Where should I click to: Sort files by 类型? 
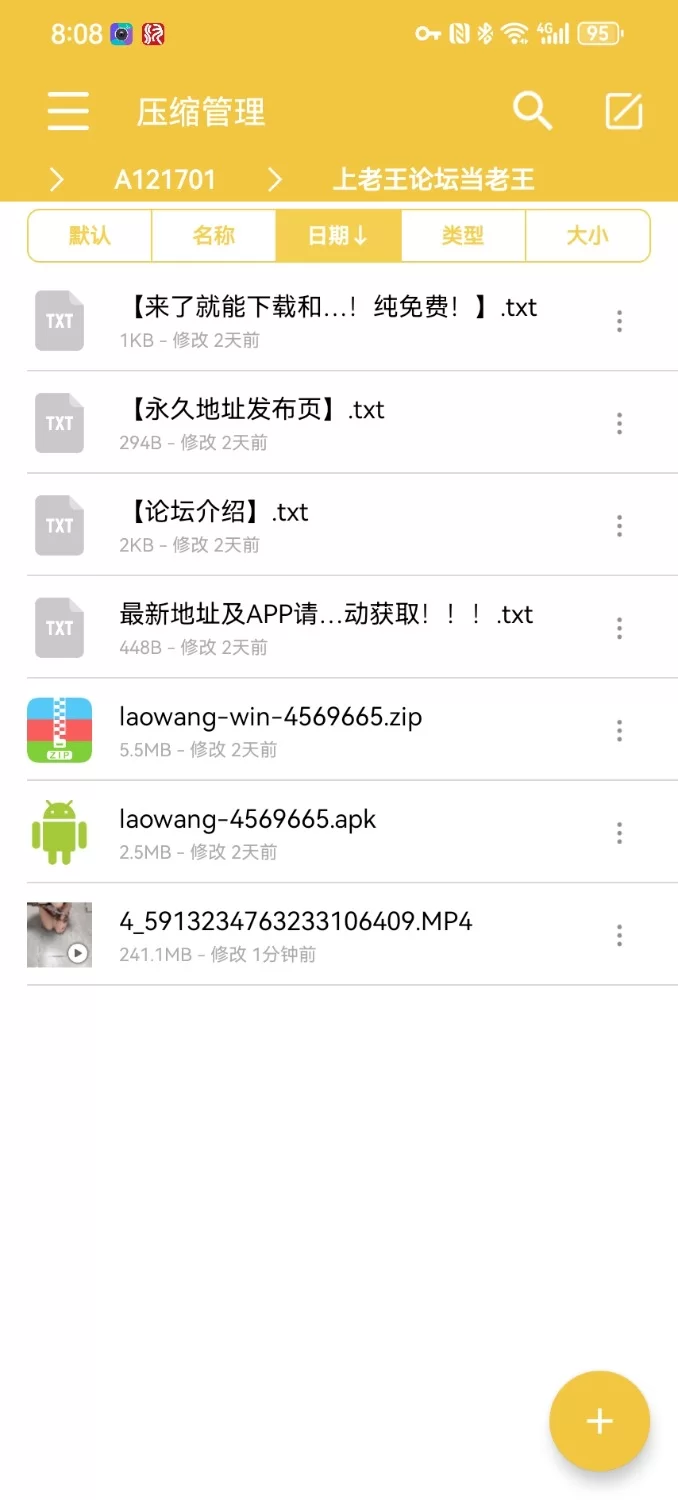click(463, 236)
